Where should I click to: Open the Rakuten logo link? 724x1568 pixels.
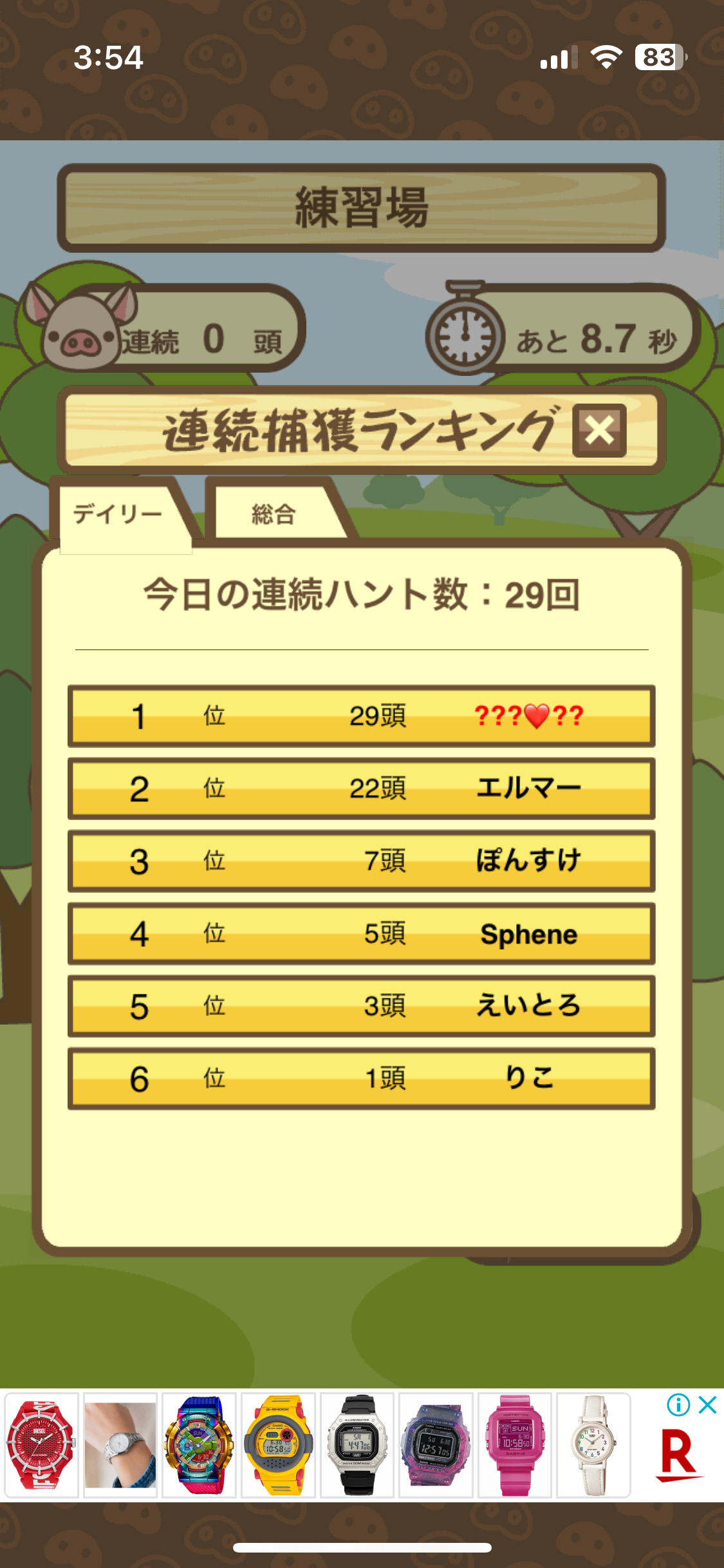tap(679, 1456)
